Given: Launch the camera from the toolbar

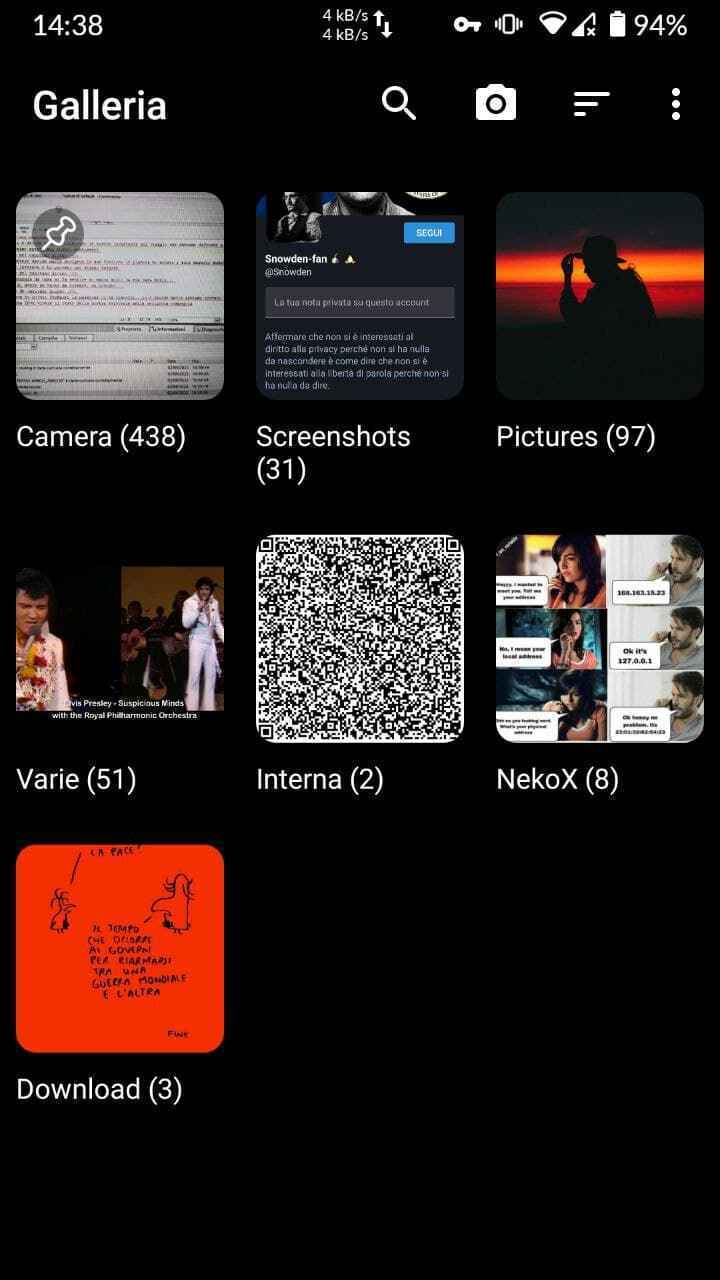Looking at the screenshot, I should click(x=495, y=103).
